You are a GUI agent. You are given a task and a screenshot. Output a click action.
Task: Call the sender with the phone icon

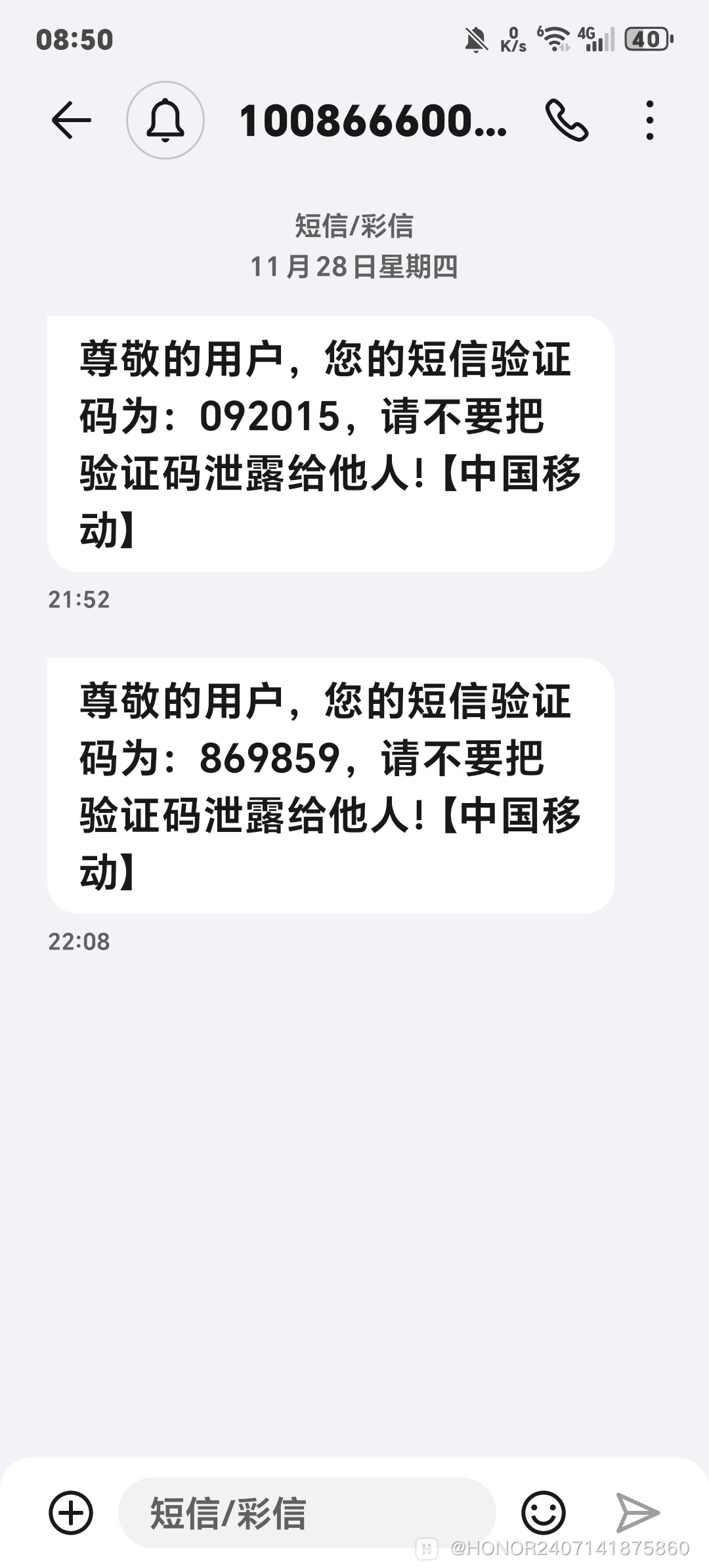(x=567, y=120)
